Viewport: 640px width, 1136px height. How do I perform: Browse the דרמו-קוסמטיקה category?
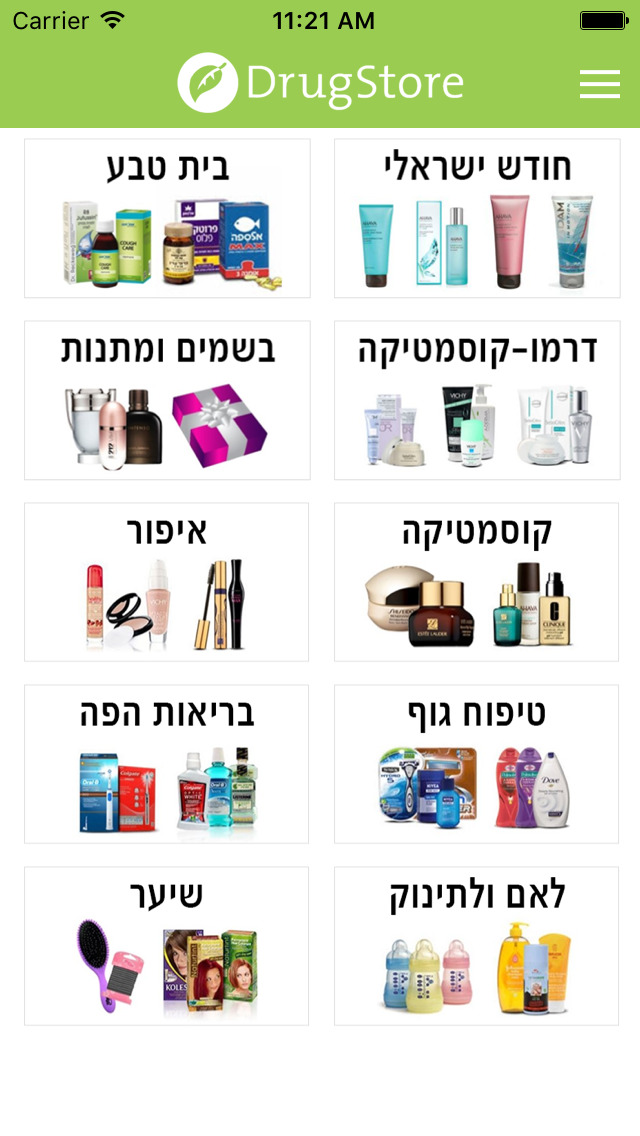pos(477,400)
